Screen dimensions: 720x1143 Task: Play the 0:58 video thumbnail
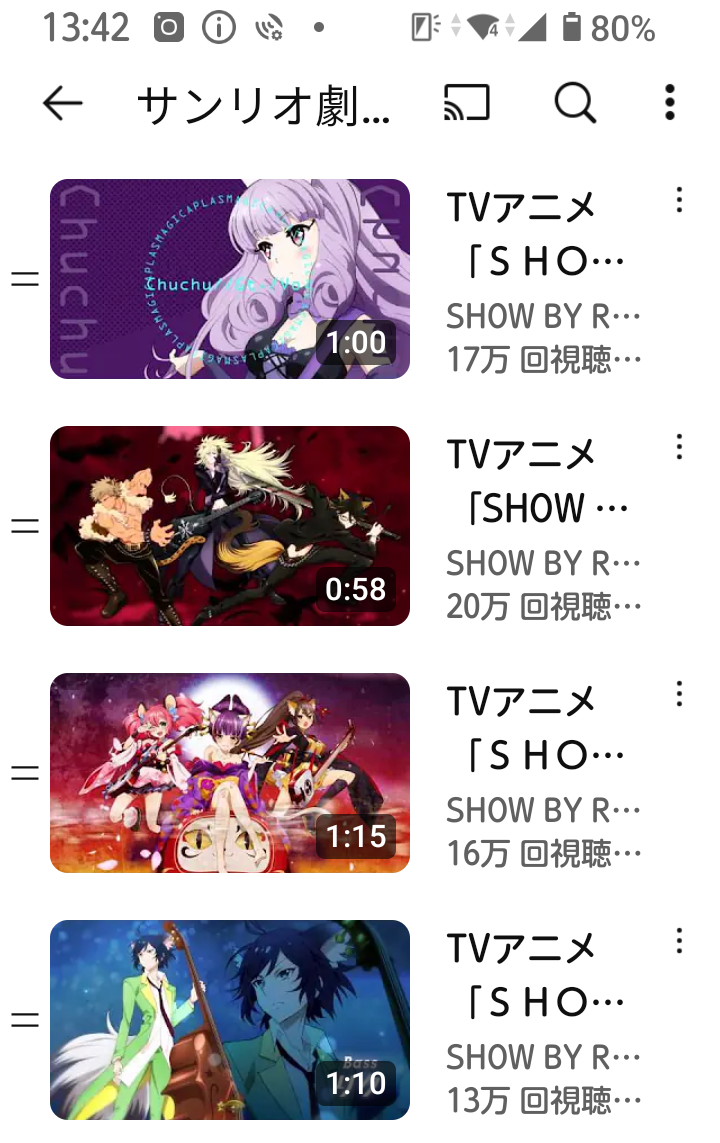pyautogui.click(x=230, y=526)
